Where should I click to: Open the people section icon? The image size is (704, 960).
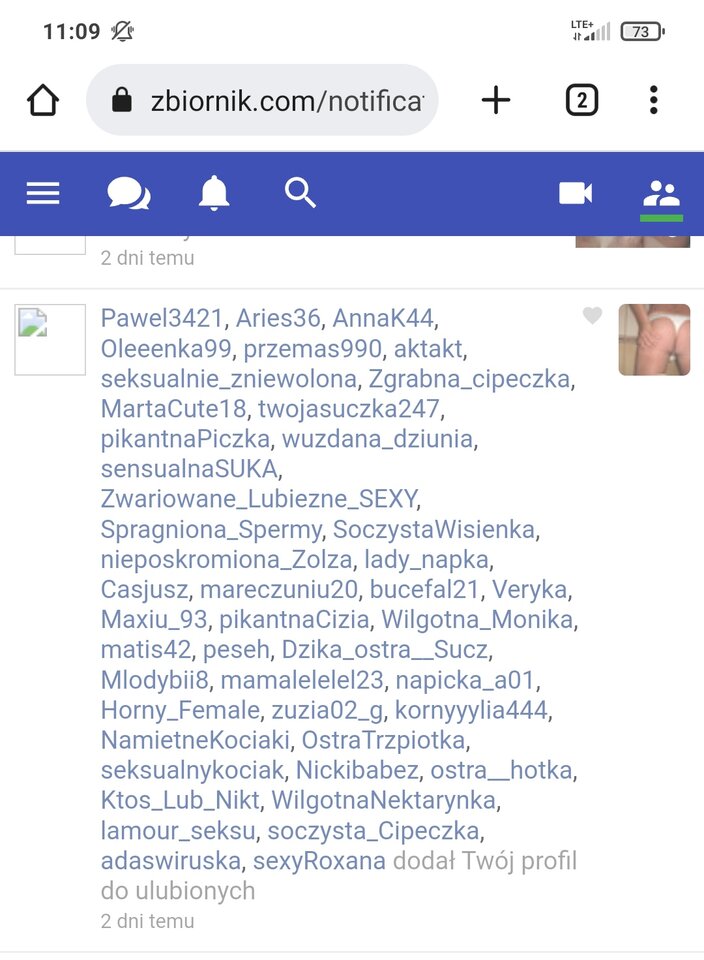(661, 193)
